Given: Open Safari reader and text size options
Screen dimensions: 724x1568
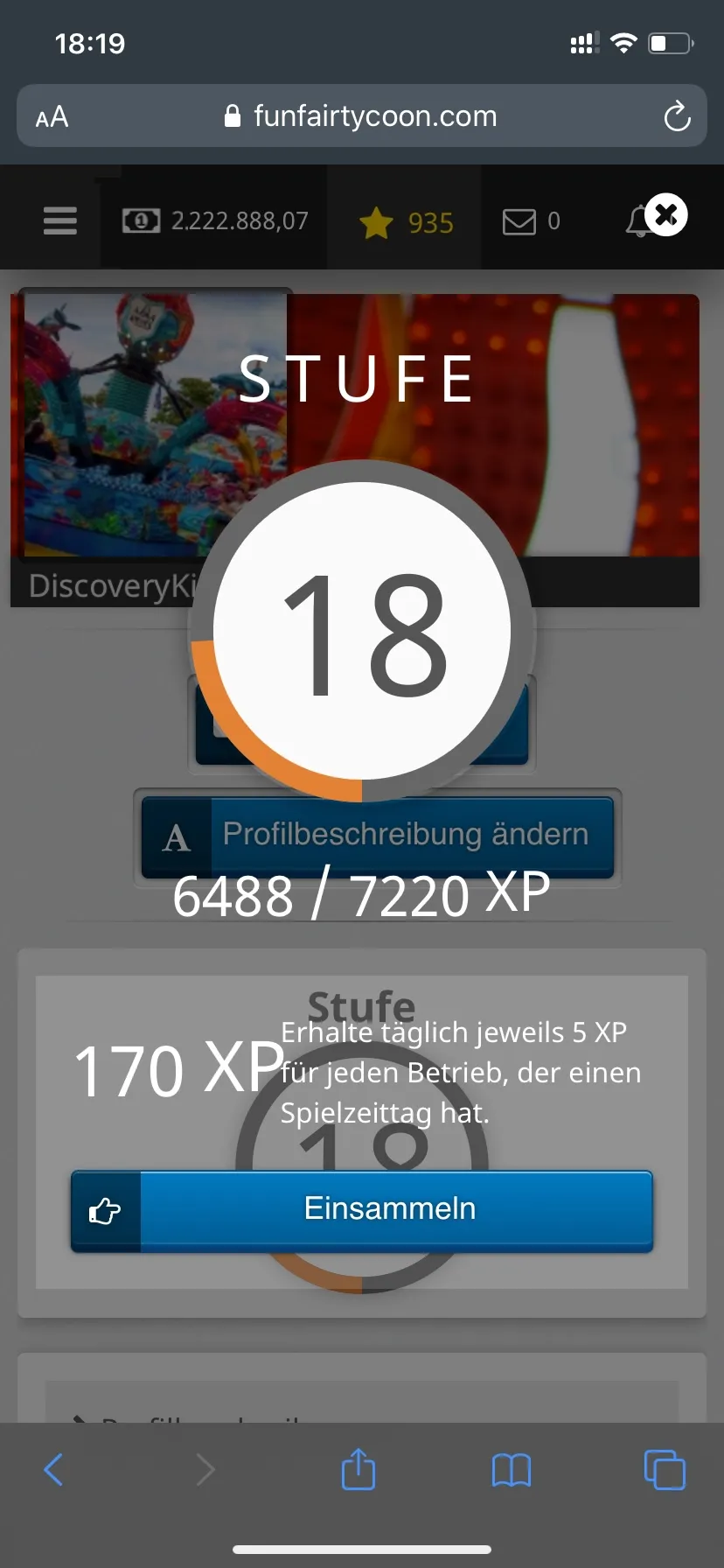Looking at the screenshot, I should pos(52,116).
